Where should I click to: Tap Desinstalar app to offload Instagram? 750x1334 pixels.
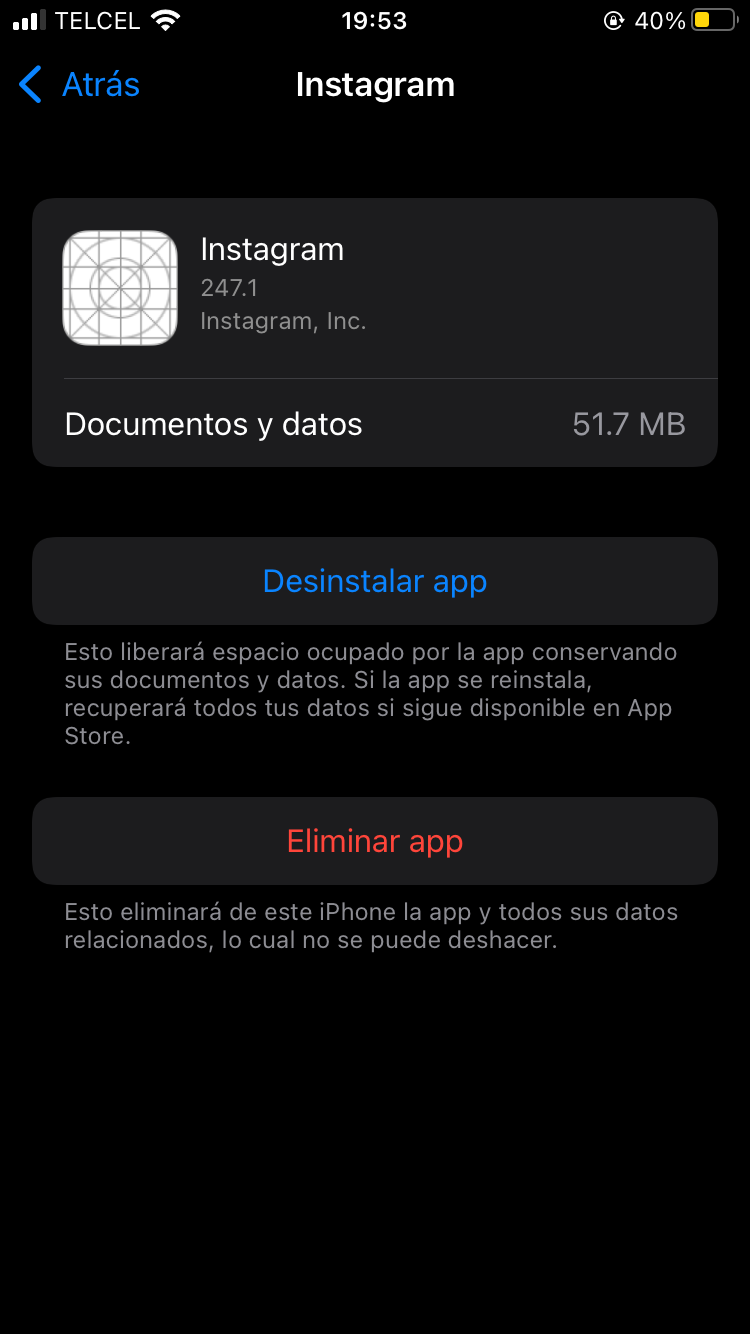375,581
